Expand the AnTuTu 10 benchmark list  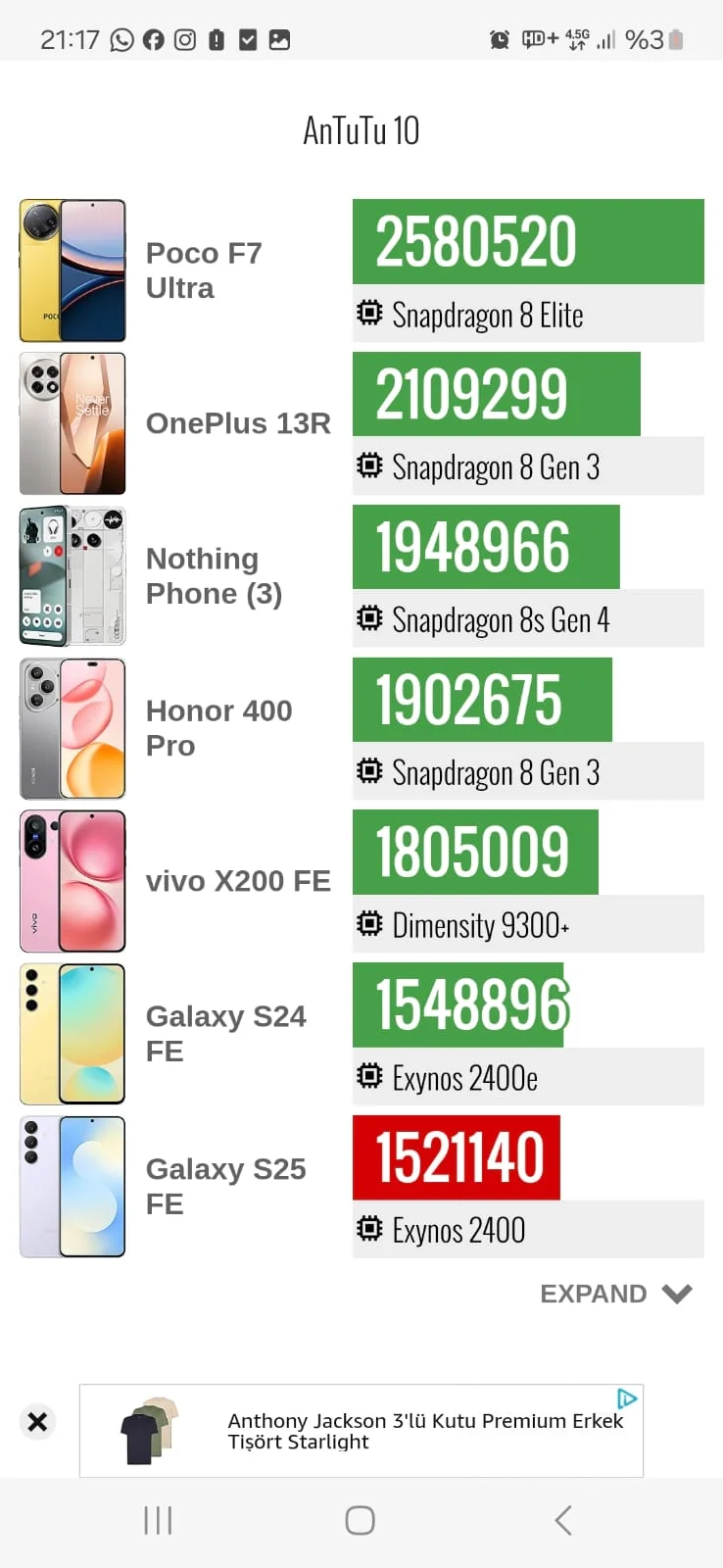(615, 1294)
